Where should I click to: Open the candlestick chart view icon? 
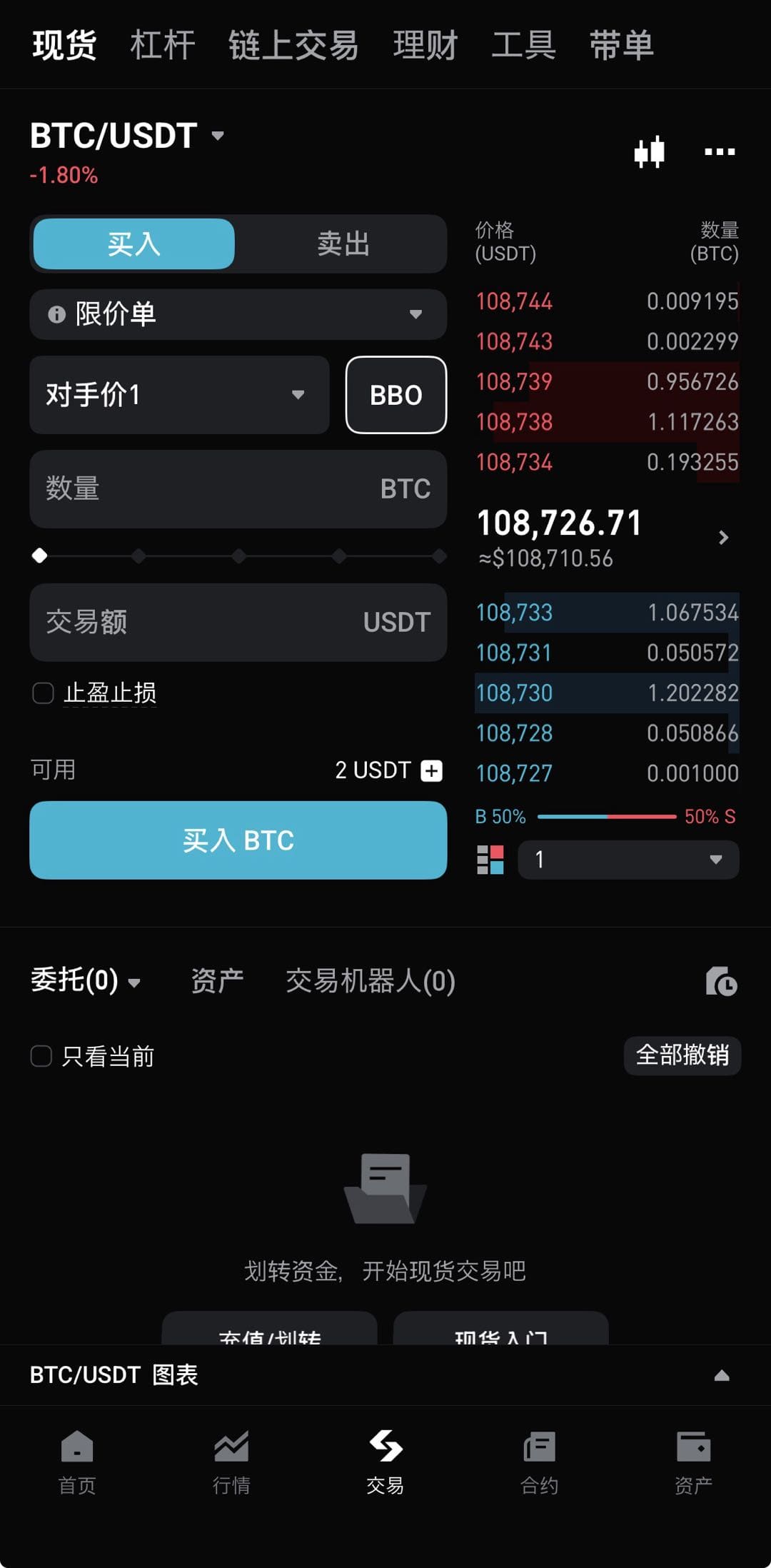coord(650,151)
